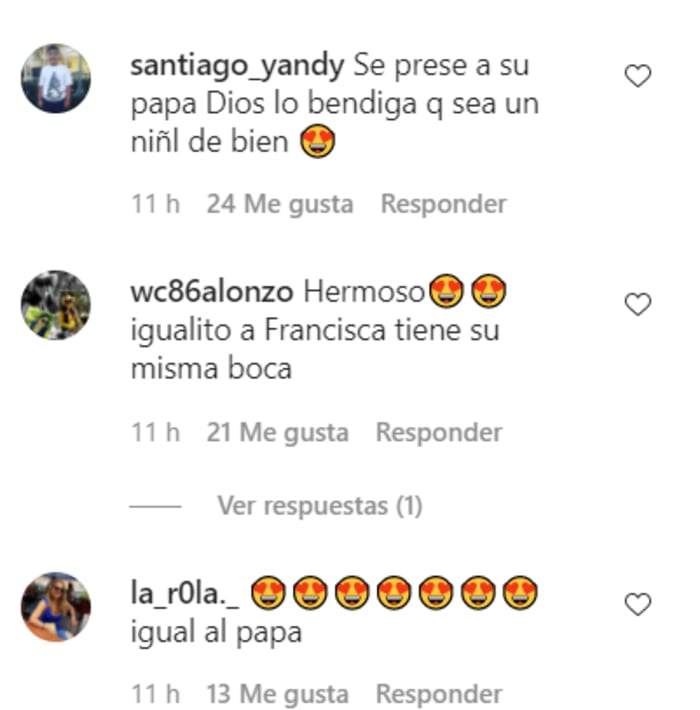Reply to la_r0la._'s comment
700x710 pixels.
click(x=438, y=693)
